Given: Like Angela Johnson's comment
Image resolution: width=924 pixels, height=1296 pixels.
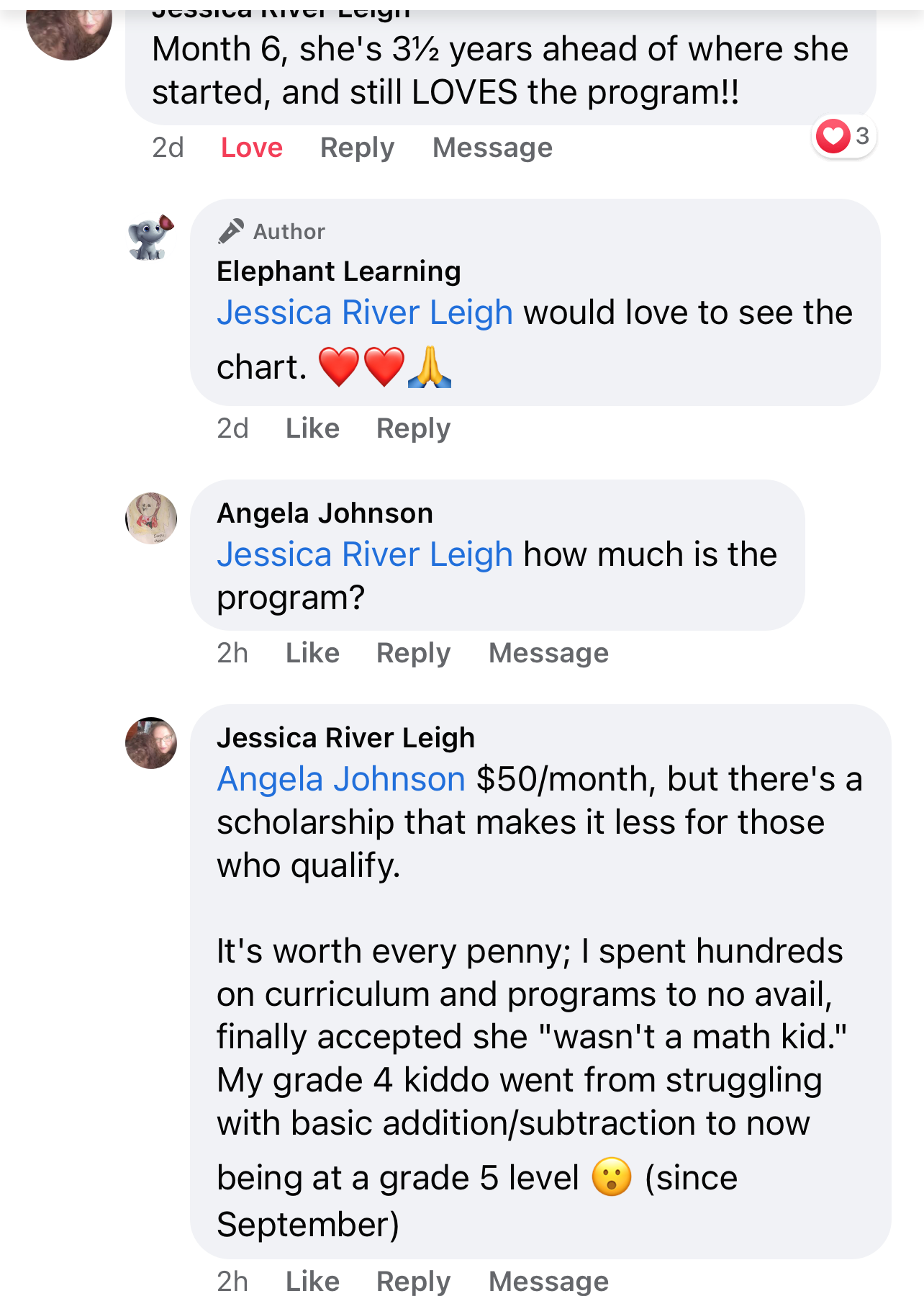Looking at the screenshot, I should pos(312,653).
